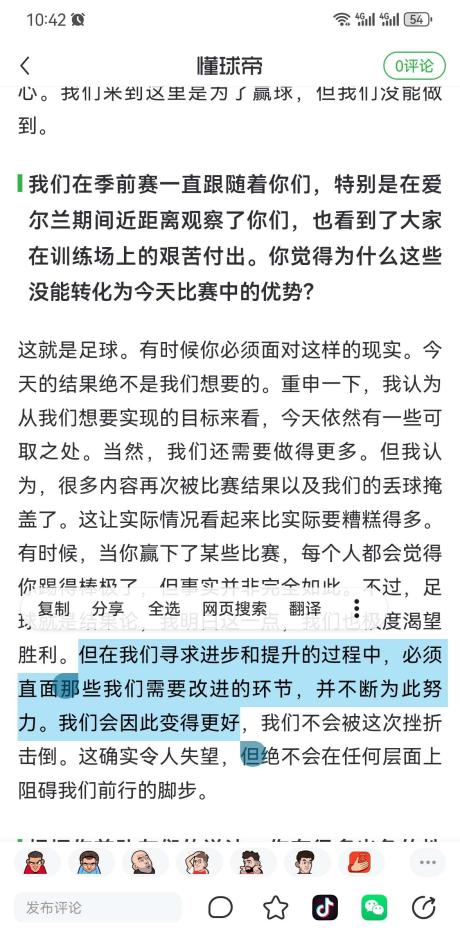
Task: Choose 全选 to select all text
Action: click(164, 609)
